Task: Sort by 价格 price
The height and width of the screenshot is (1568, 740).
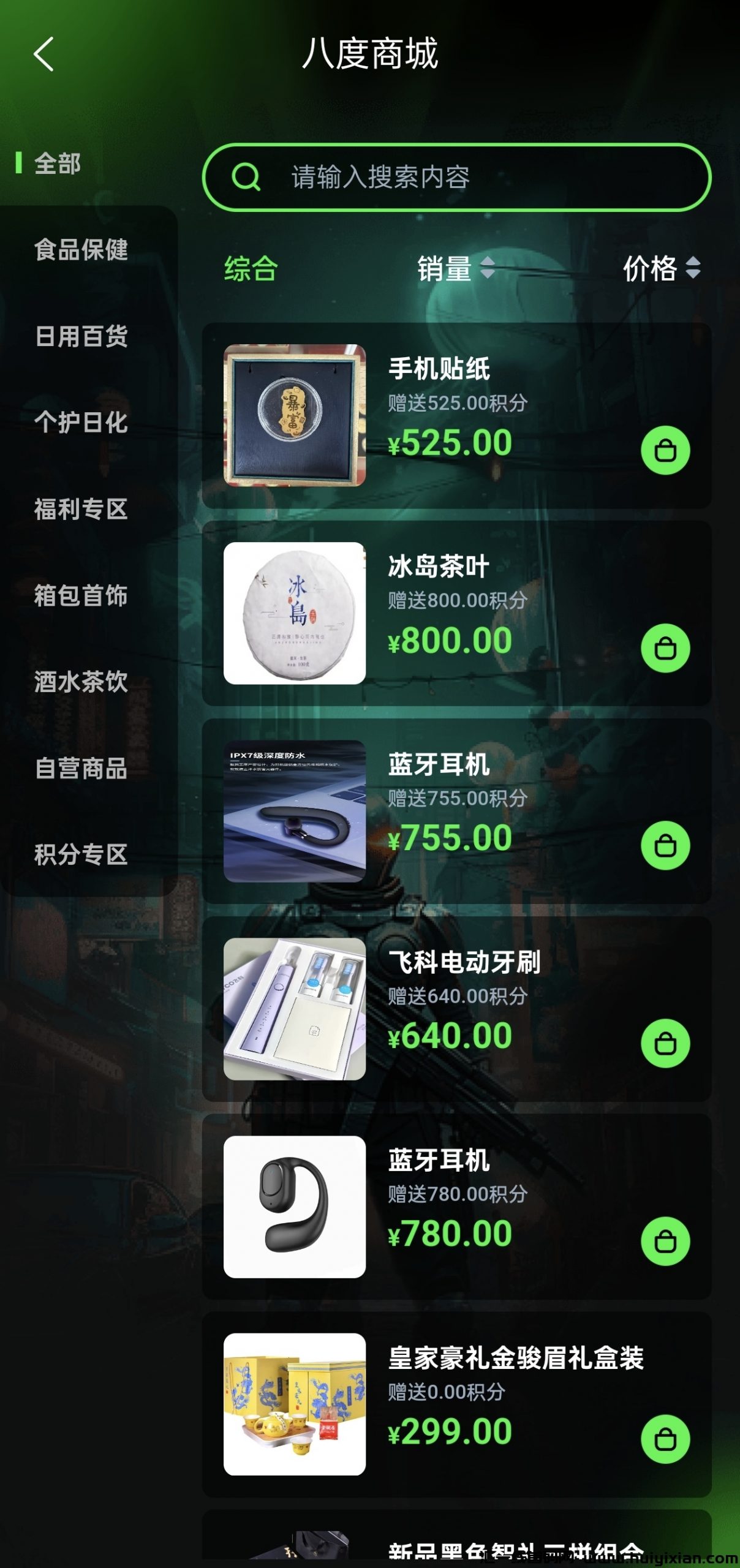Action: coord(661,269)
